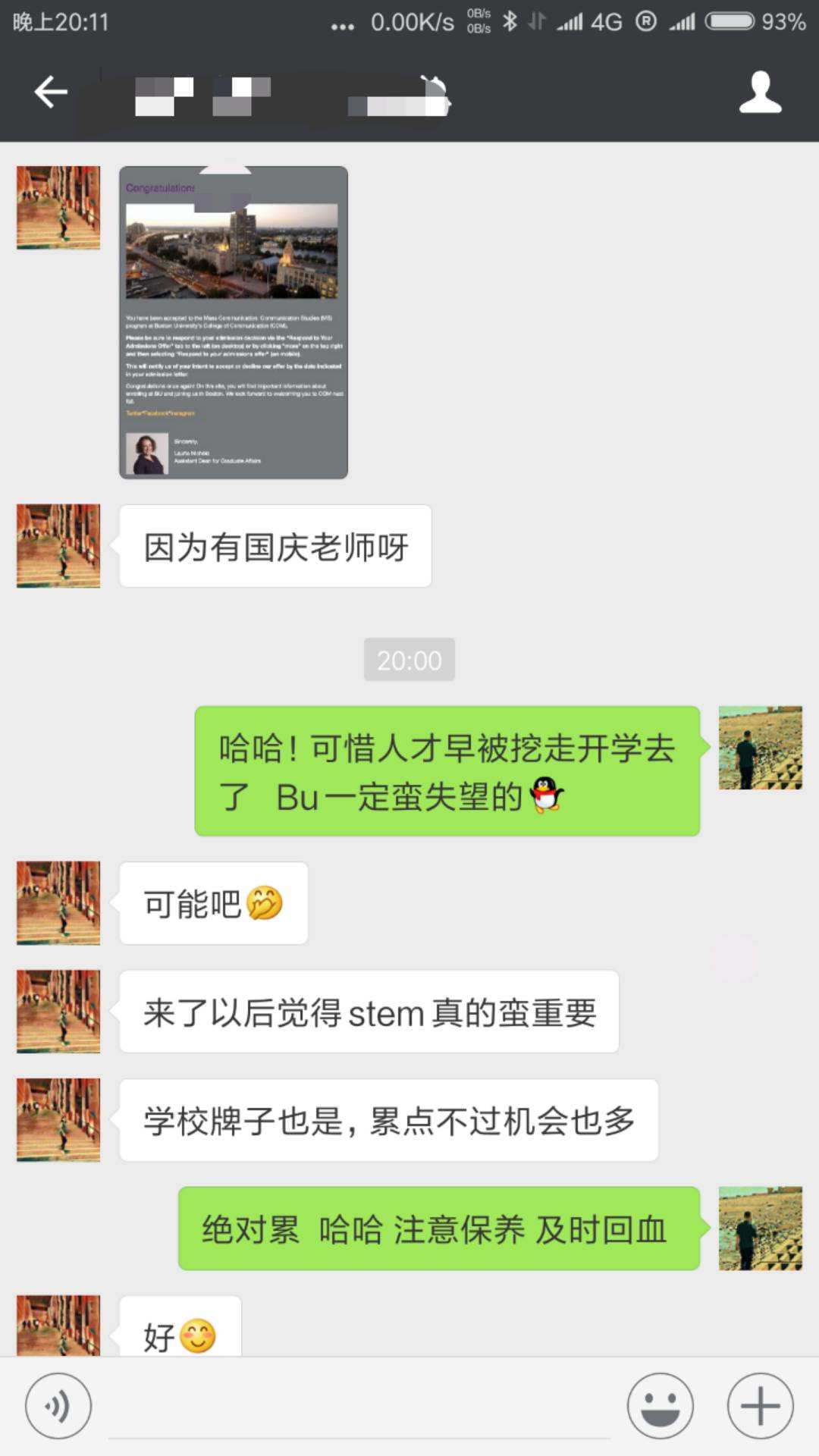Tap sender's avatar beside 因为有国庆老师呀
Viewport: 819px width, 1456px height.
[x=58, y=546]
